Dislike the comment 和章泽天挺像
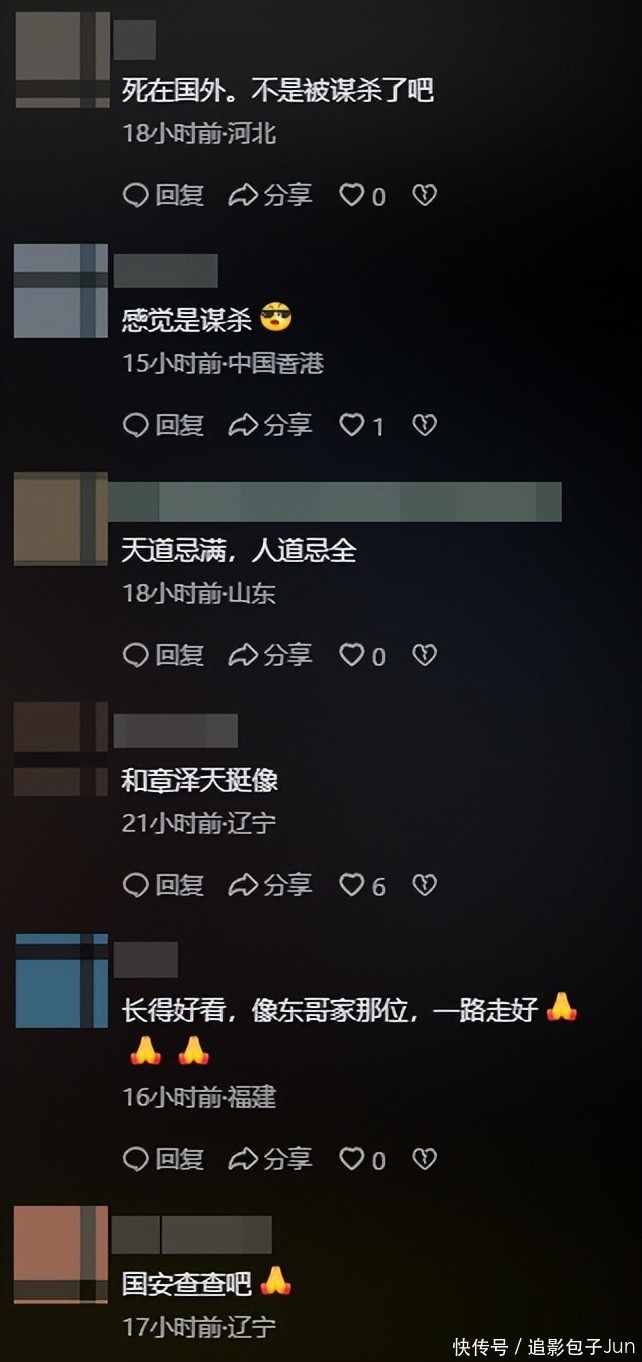 tap(425, 885)
